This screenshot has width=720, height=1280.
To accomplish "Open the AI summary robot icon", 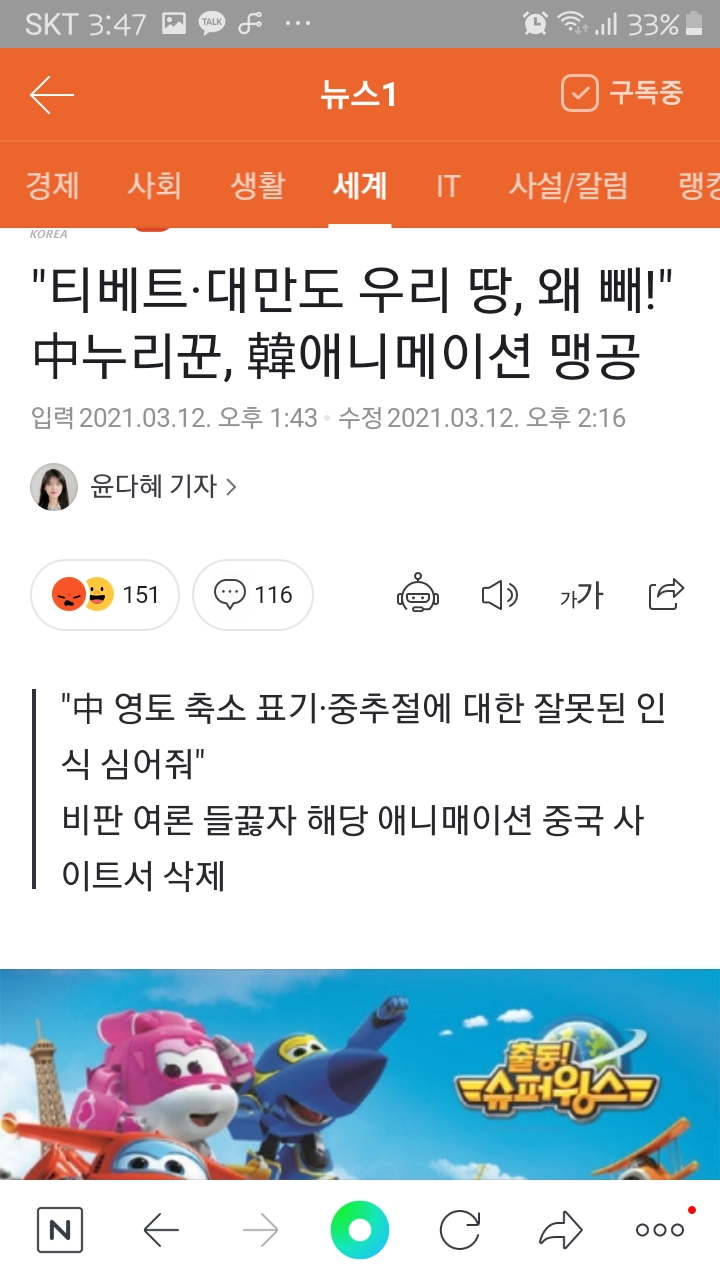I will point(418,595).
